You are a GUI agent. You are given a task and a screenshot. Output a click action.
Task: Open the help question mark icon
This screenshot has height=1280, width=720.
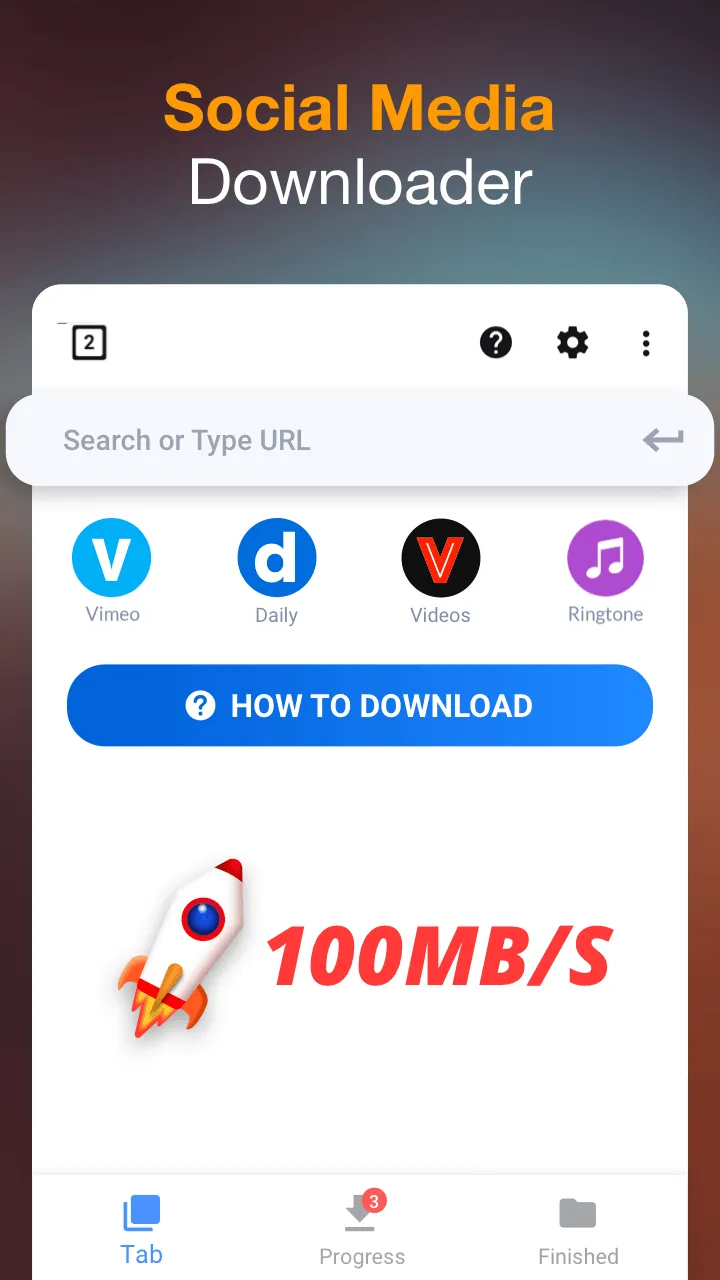coord(496,343)
